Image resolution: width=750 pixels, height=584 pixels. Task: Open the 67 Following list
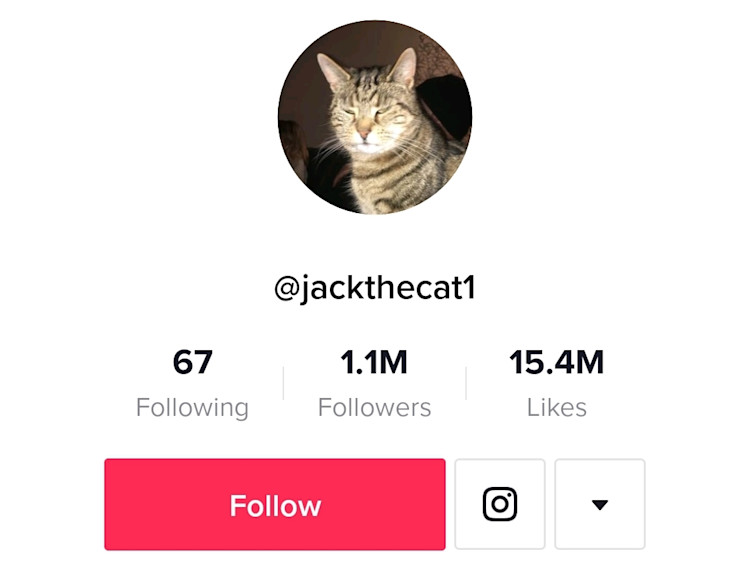[192, 383]
